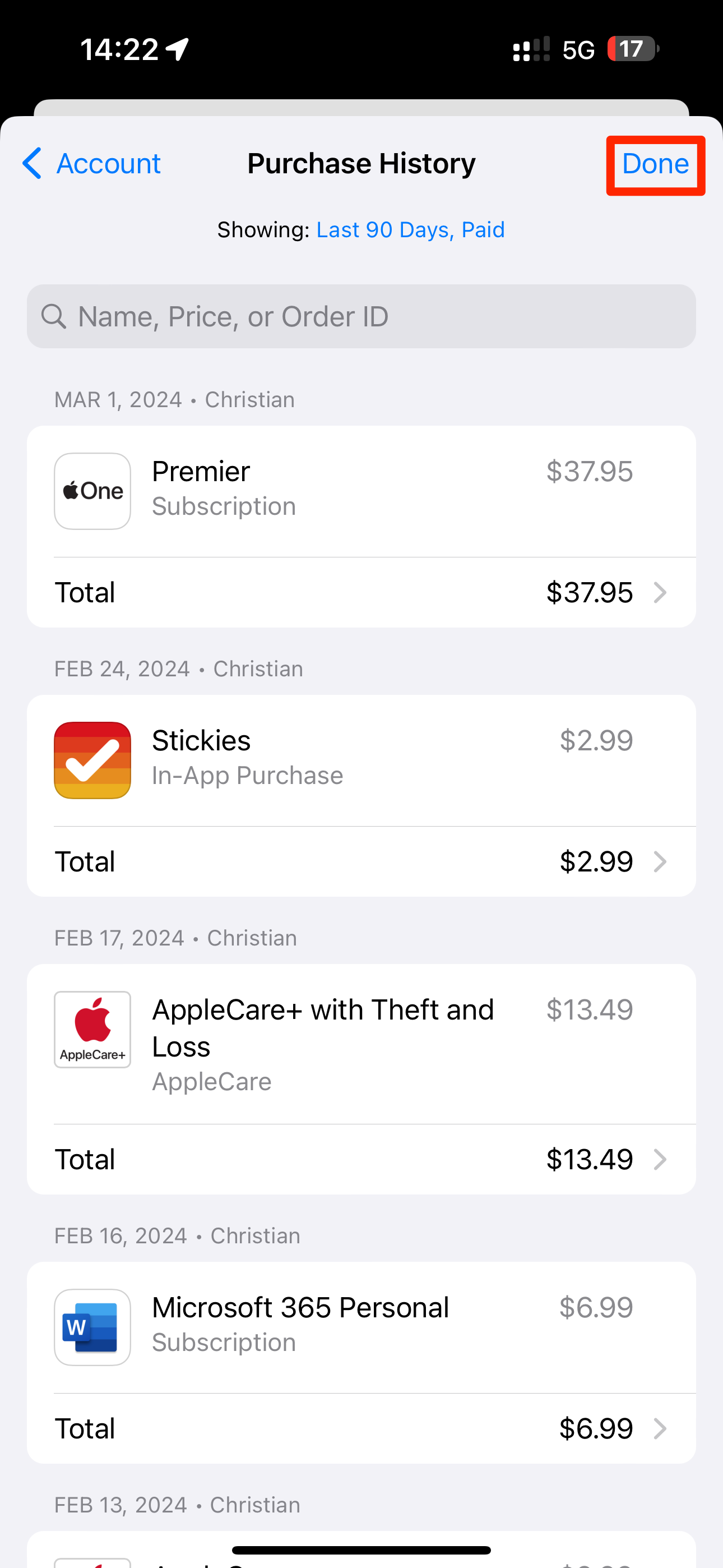Select the Stickies In-App Purchase entry
This screenshot has width=723, height=1568.
[361, 759]
